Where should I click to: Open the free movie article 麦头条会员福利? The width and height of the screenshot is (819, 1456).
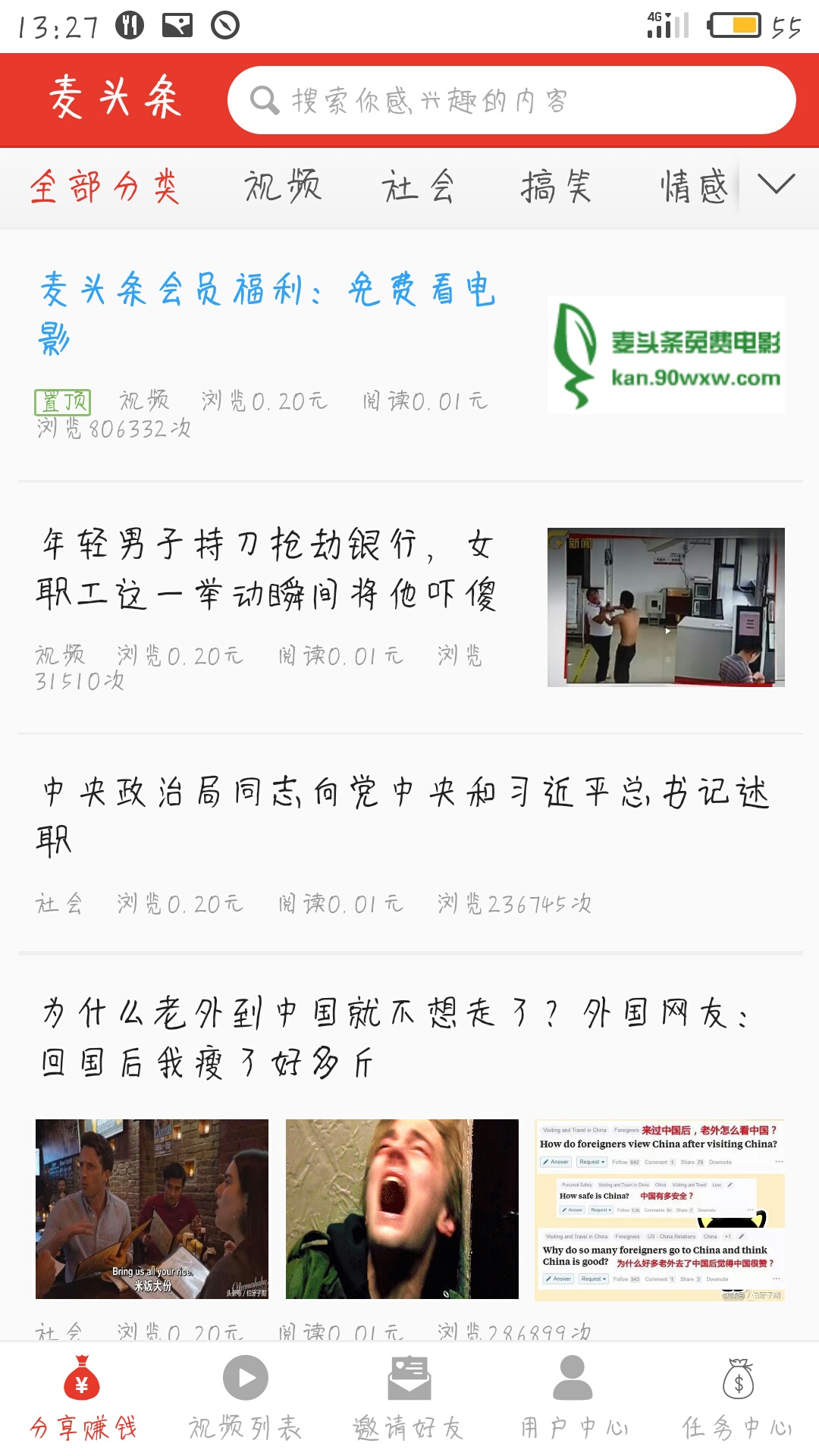[x=265, y=315]
